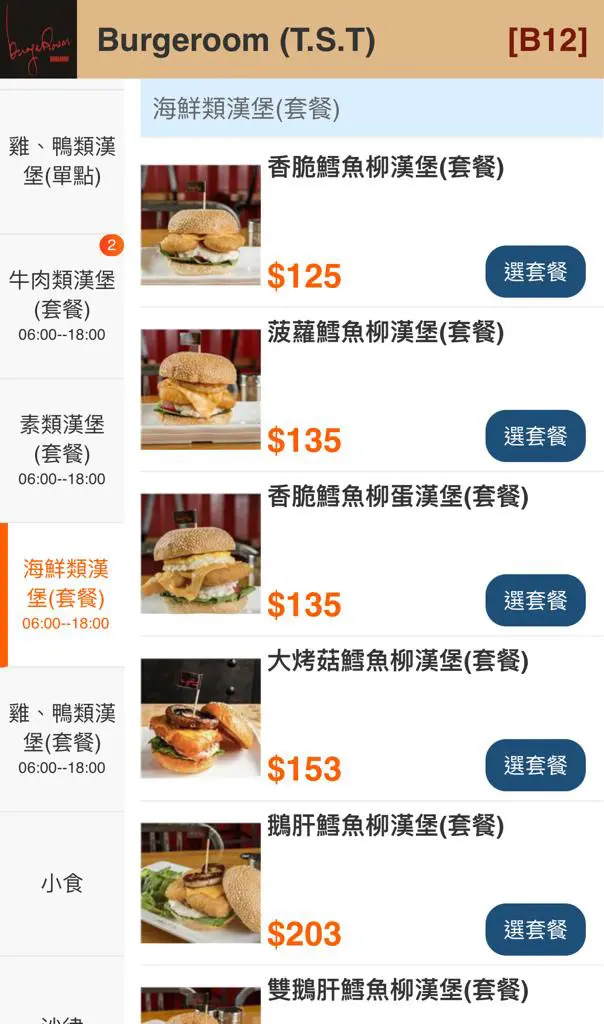Open 香脆鱈魚柳漢堡 photo

(200, 225)
